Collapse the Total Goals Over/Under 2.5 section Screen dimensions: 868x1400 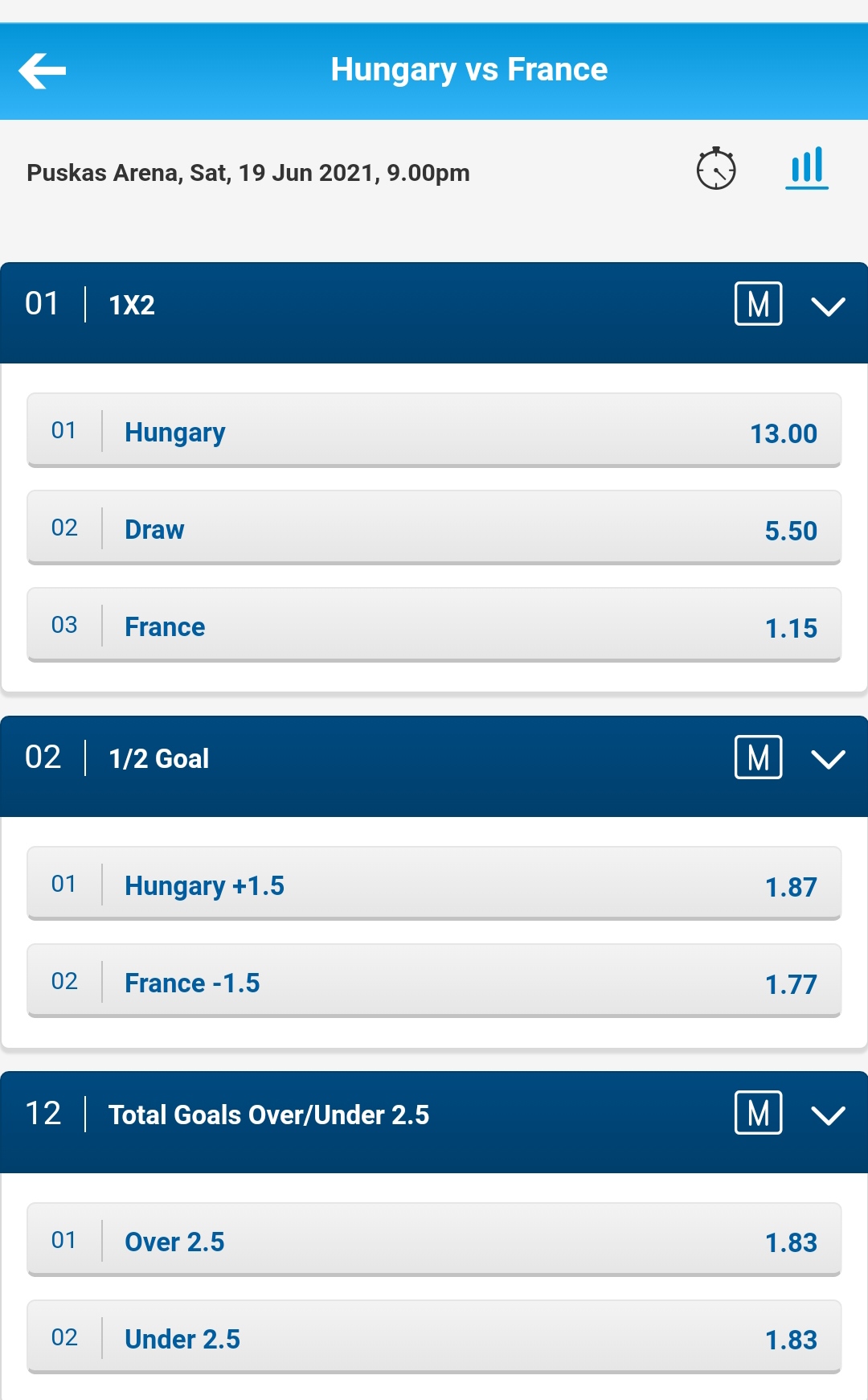click(x=828, y=1115)
